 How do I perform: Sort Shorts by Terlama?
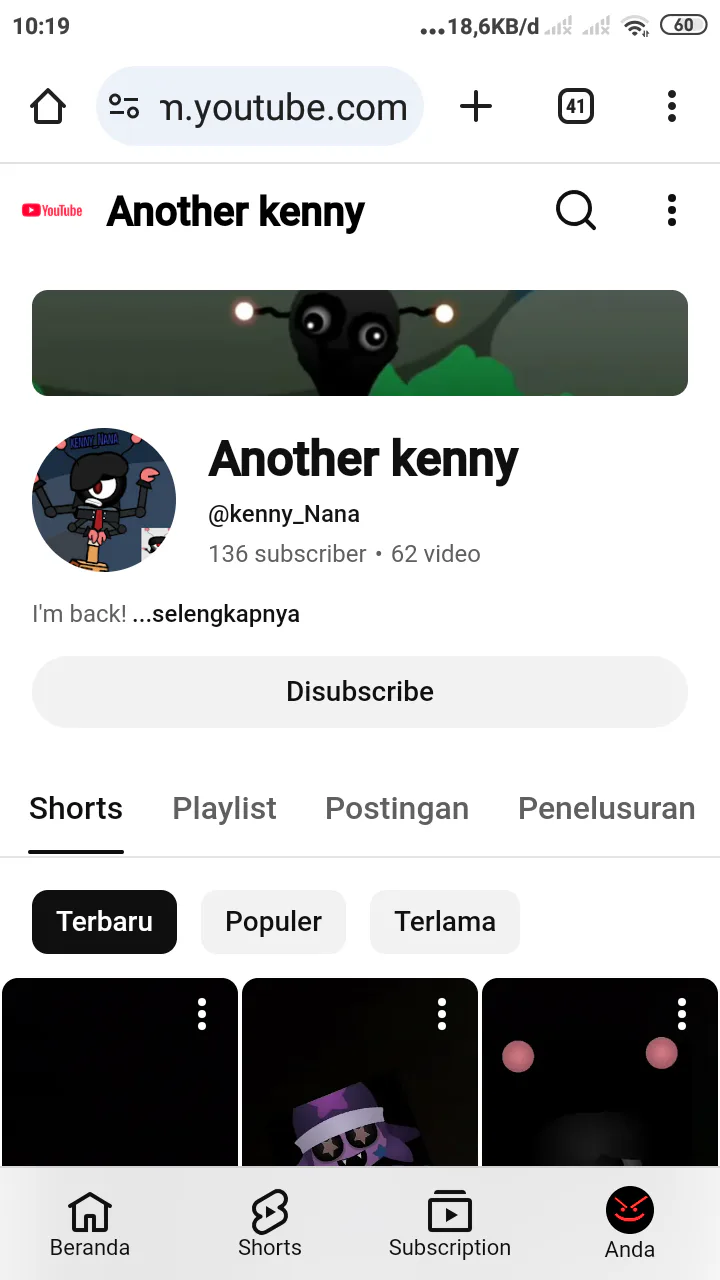(x=445, y=921)
